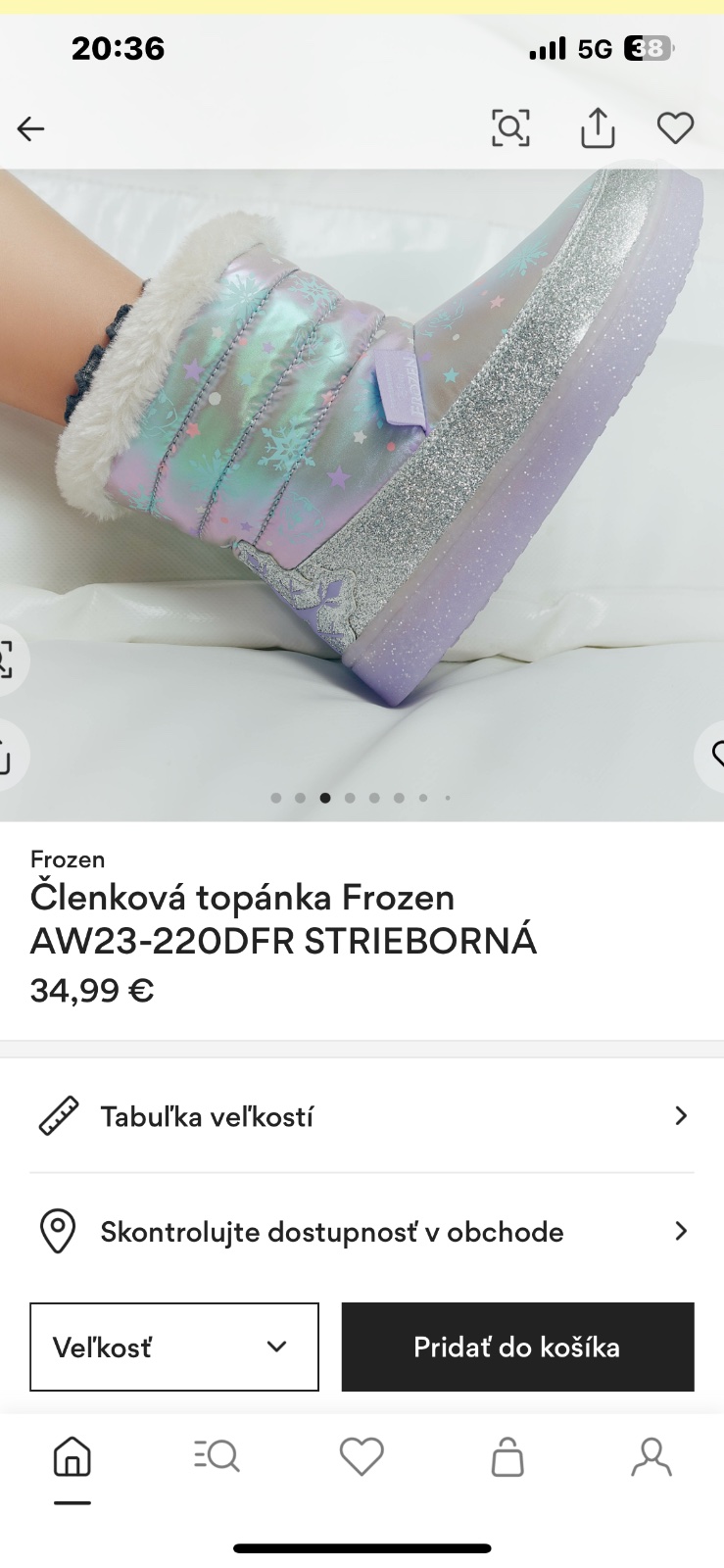Tap Pridať do košíka button
This screenshot has width=724, height=1568.
point(517,1347)
